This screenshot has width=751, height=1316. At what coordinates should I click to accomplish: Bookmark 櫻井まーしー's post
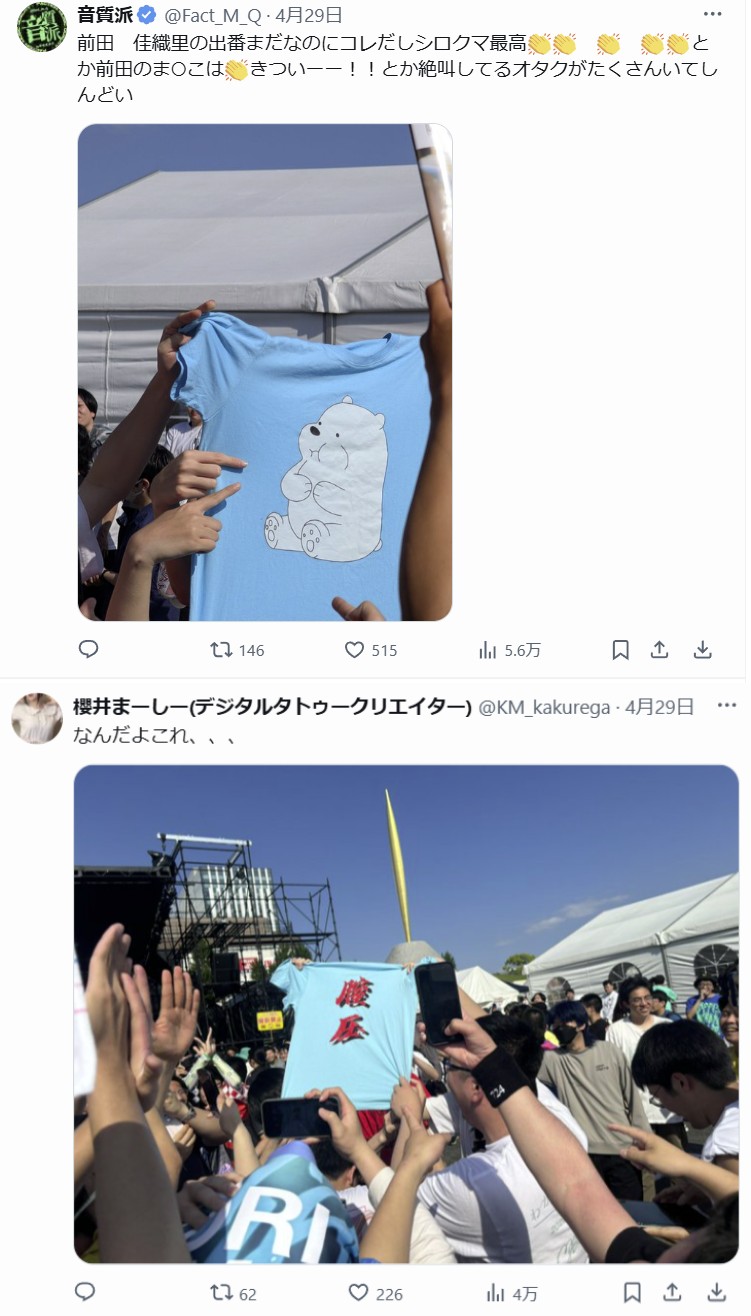point(632,1293)
